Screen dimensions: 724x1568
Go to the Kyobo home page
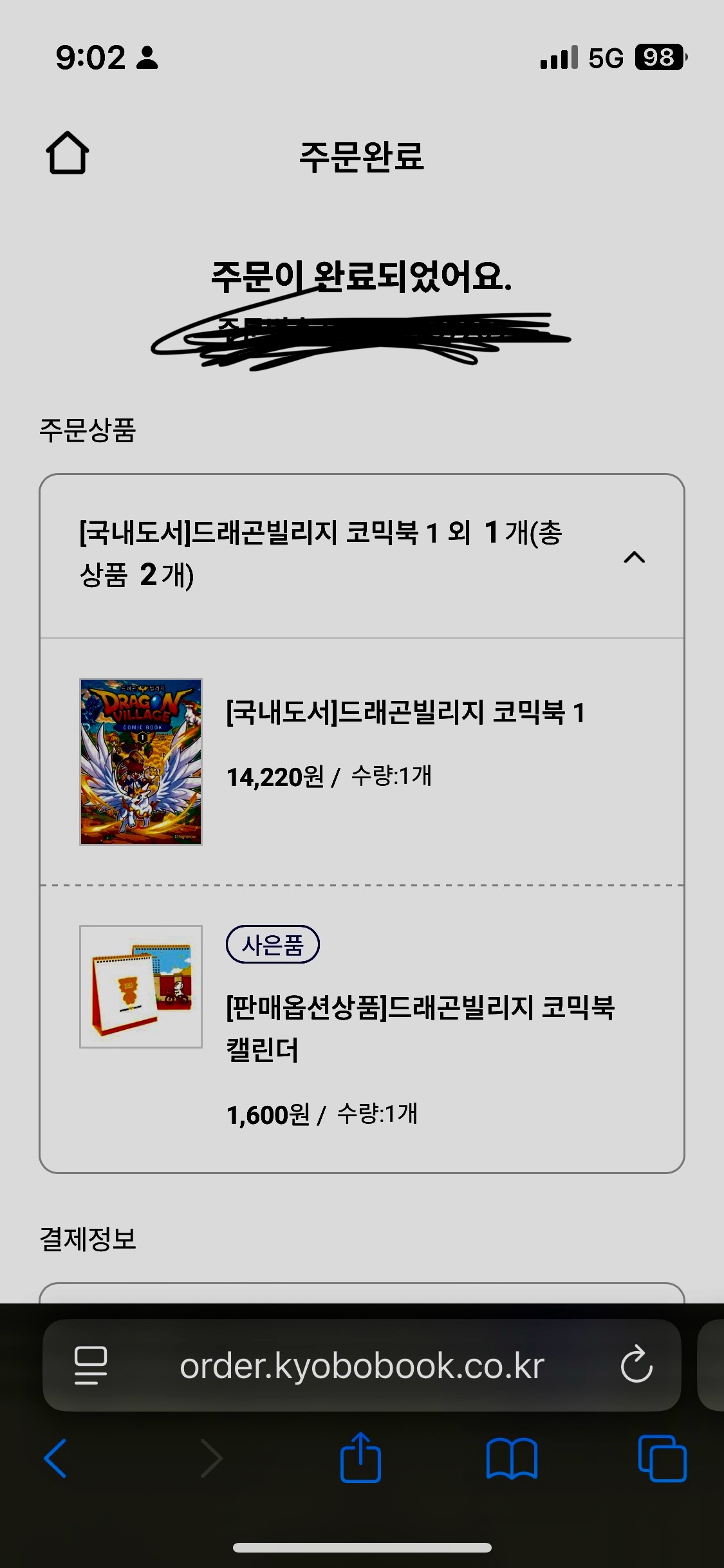(68, 153)
